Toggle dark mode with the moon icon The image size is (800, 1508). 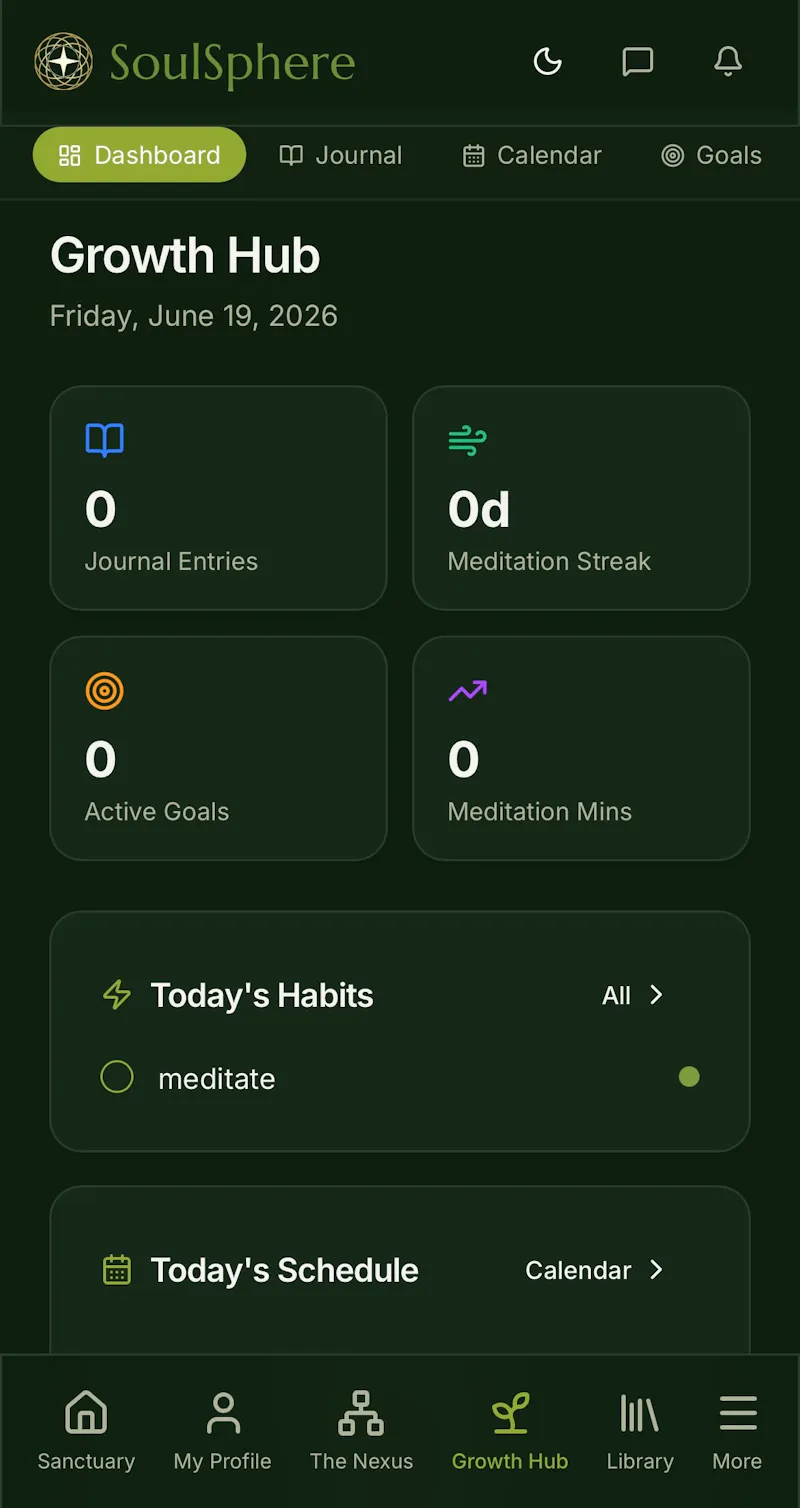(548, 62)
